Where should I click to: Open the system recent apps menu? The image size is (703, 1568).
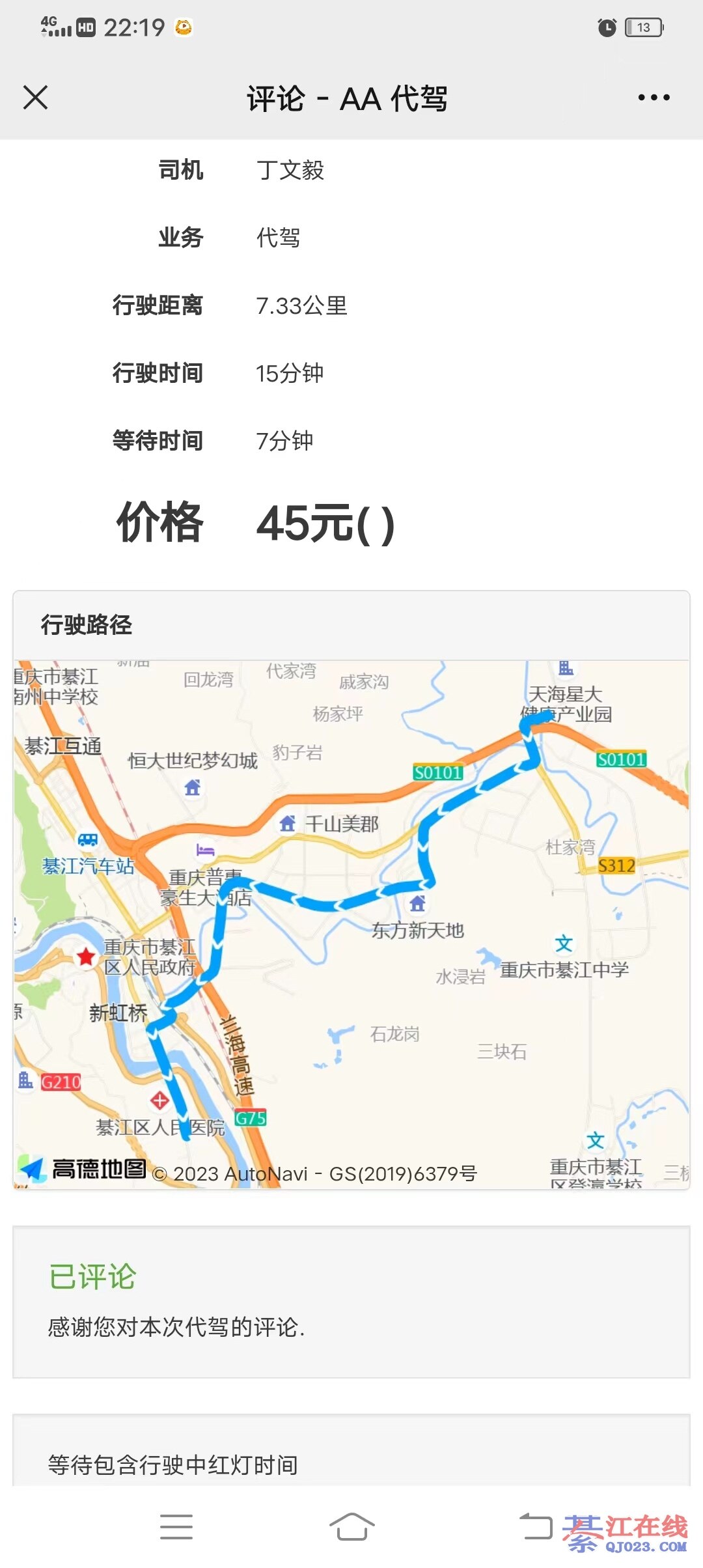(176, 1526)
